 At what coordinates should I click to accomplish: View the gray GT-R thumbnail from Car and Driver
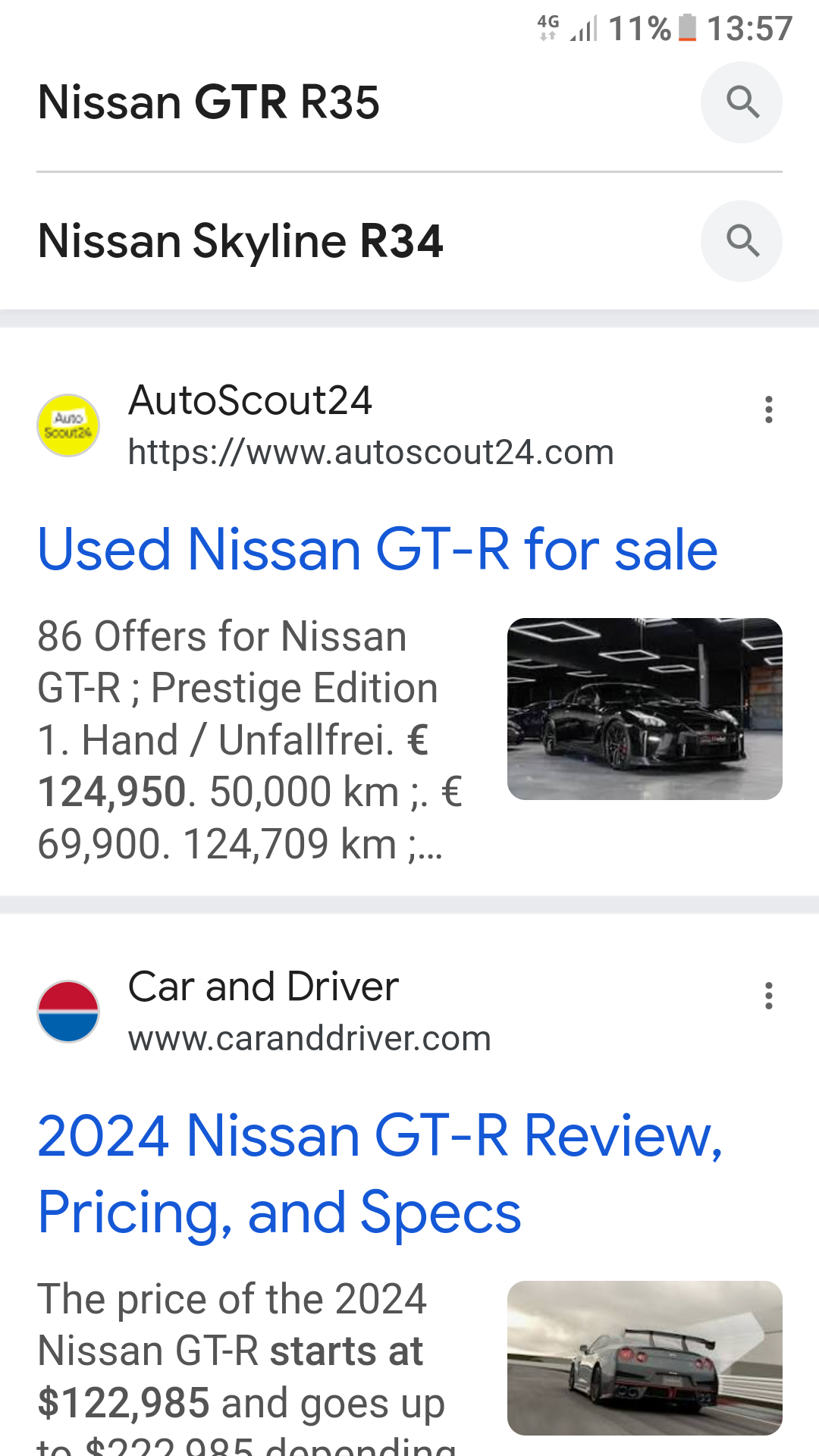pos(645,1357)
